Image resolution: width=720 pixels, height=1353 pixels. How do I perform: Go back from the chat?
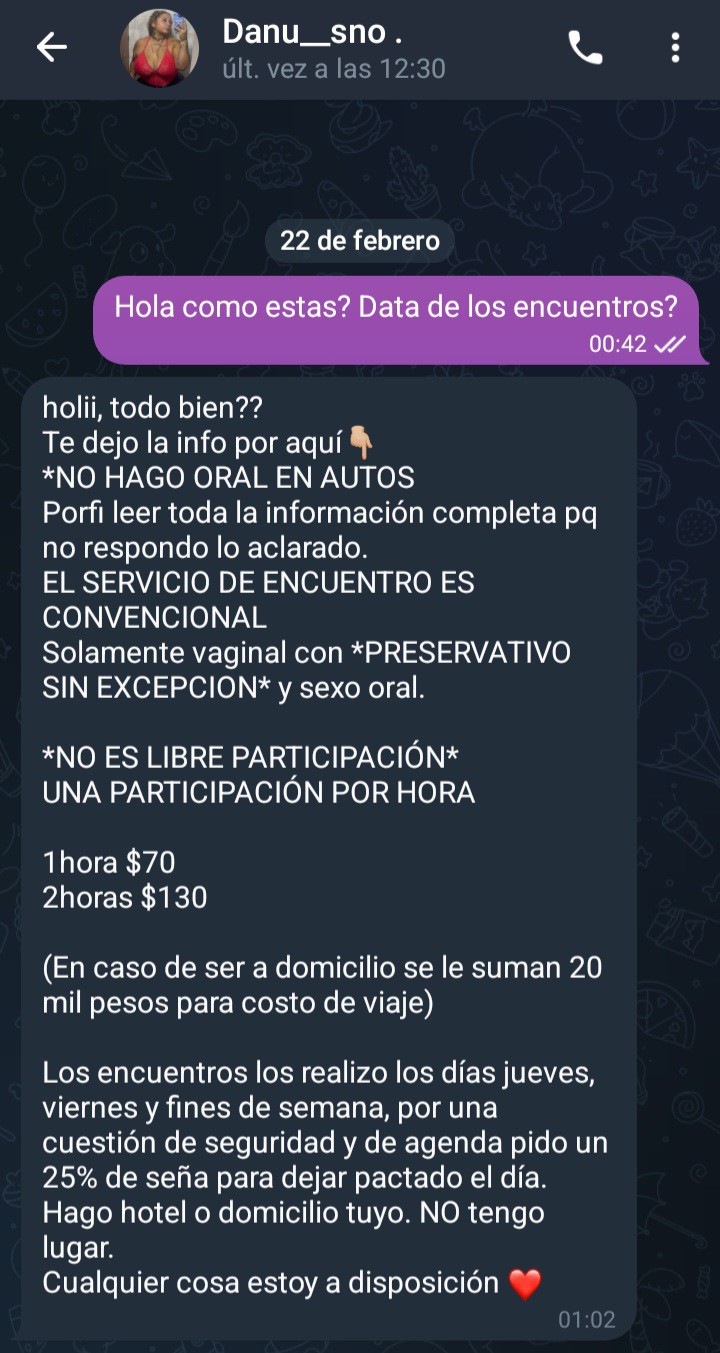(52, 47)
